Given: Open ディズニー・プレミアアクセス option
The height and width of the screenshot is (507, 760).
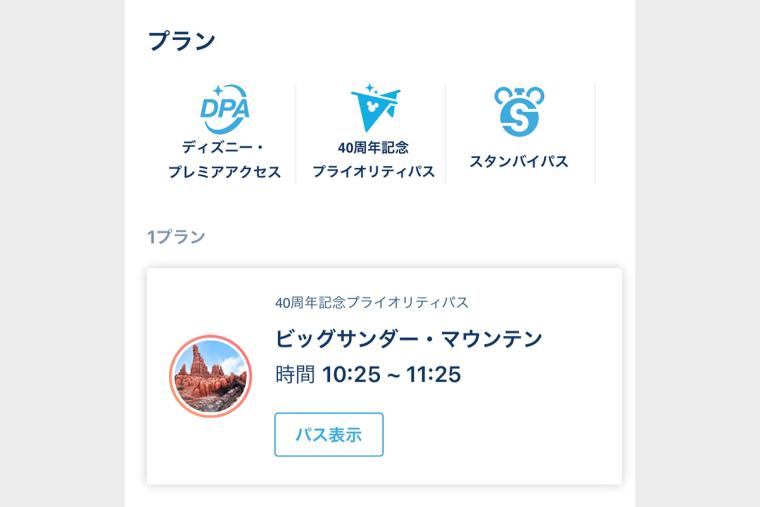Looking at the screenshot, I should click(224, 133).
